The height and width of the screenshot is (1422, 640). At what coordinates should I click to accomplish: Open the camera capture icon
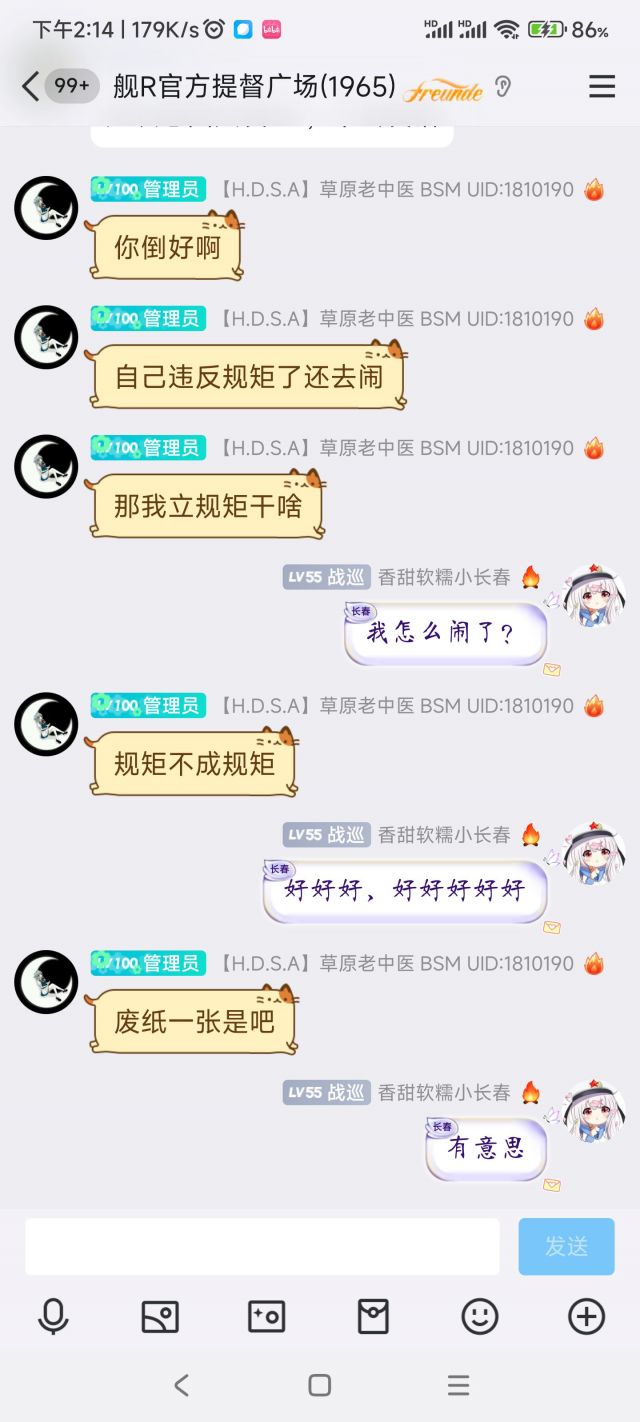tap(267, 1317)
